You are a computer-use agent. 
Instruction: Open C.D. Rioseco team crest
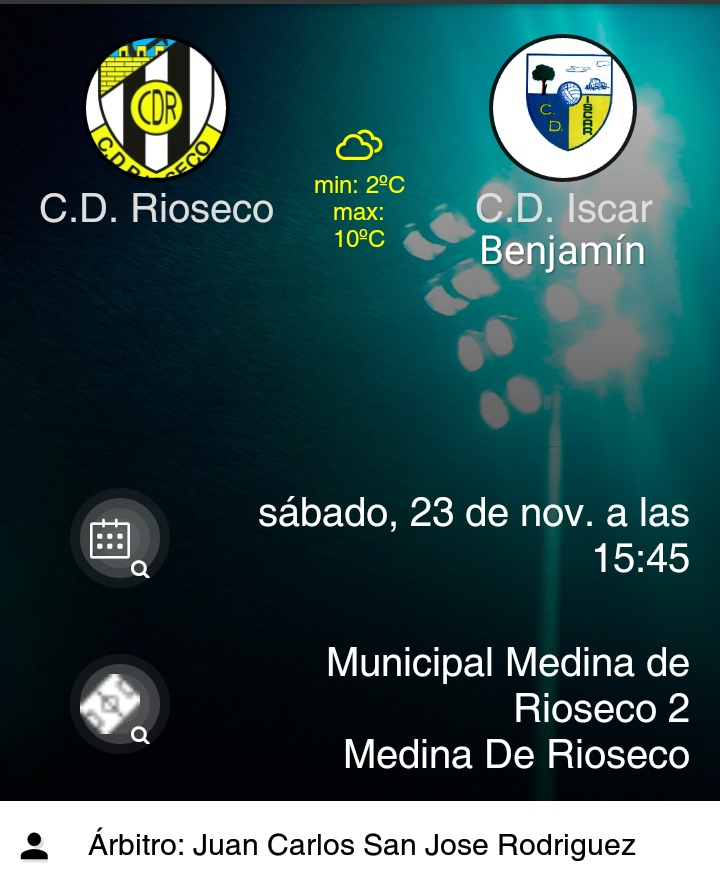(x=156, y=106)
